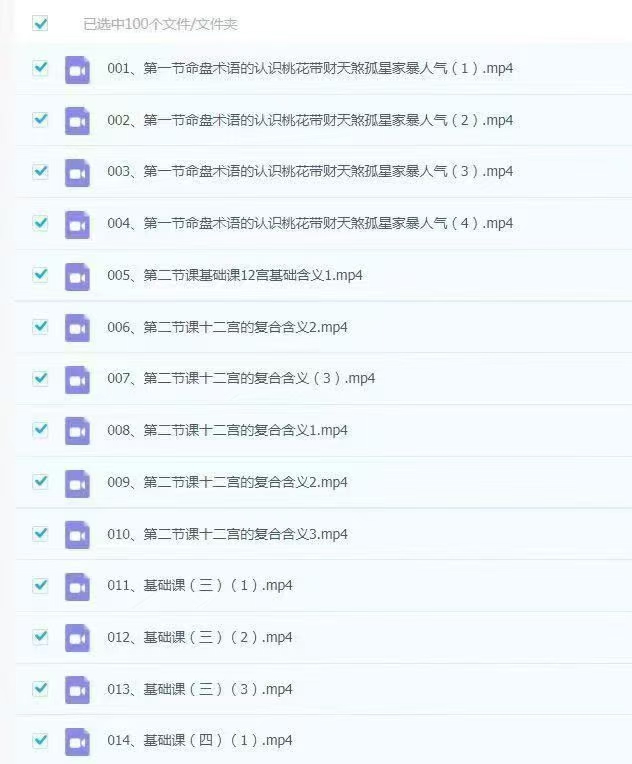Deselect file 010 checkbox
632x764 pixels.
(40, 533)
